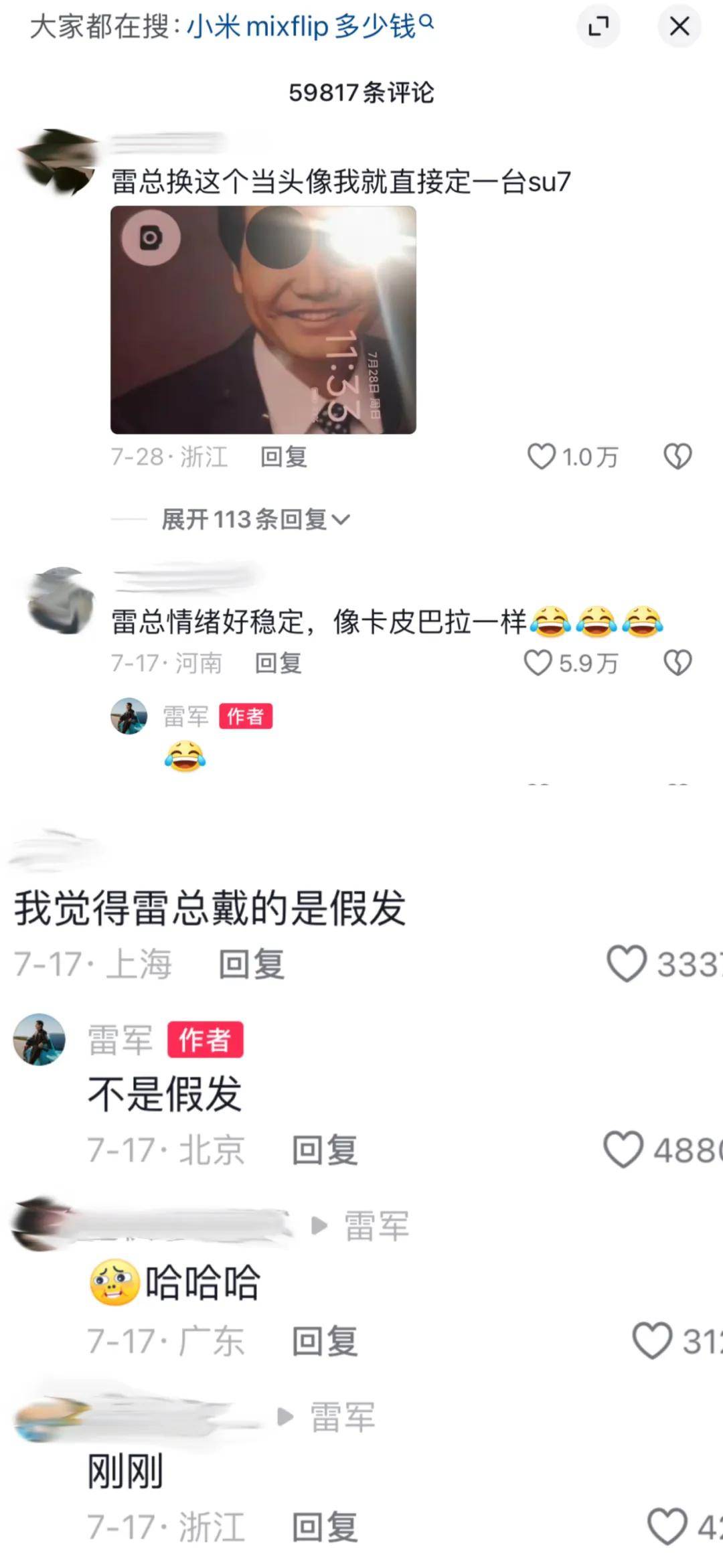Screen dimensions: 723x1568
Task: Like the 我觉得雷总戴的是假发 comment
Action: pos(627,964)
